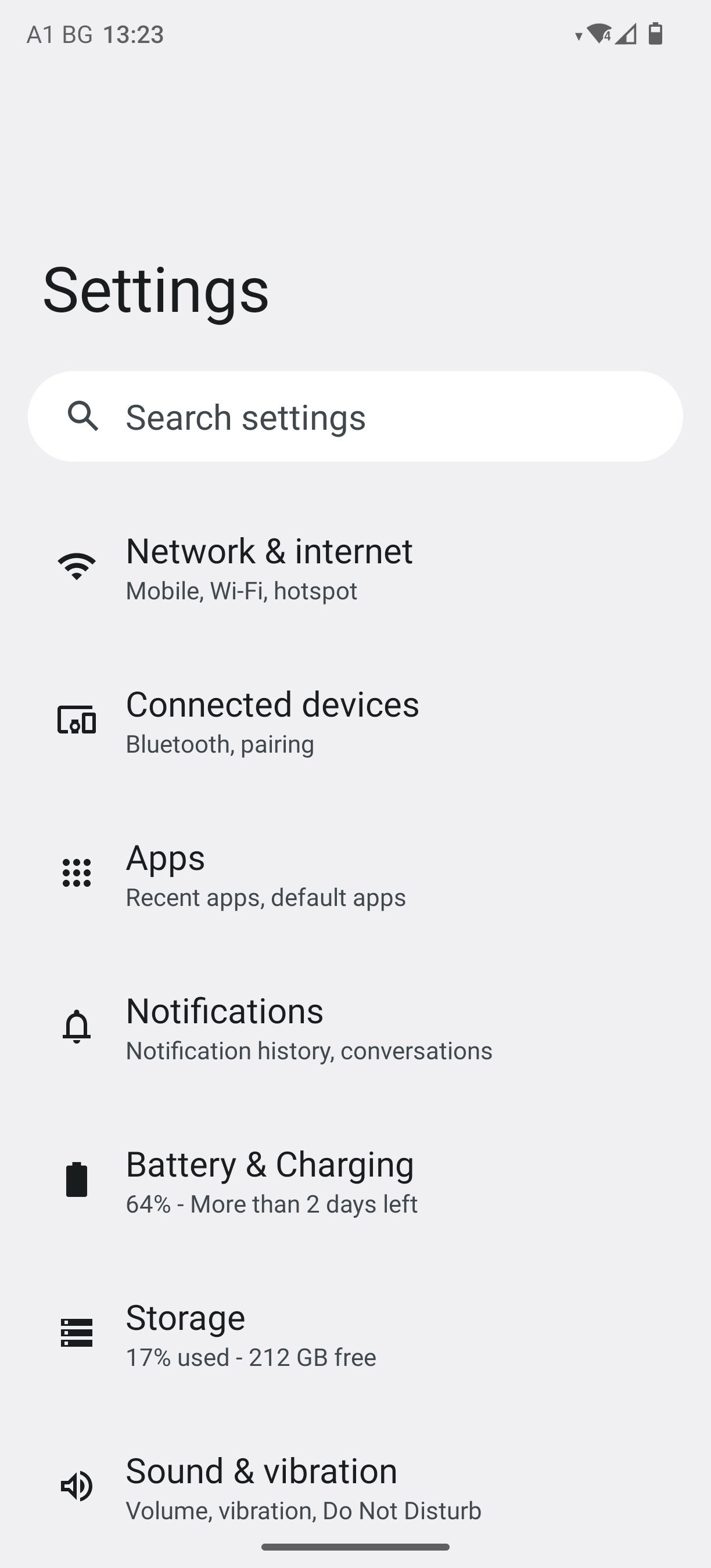Open Notifications settings
Viewport: 711px width, 1568px height.
pyautogui.click(x=355, y=1027)
